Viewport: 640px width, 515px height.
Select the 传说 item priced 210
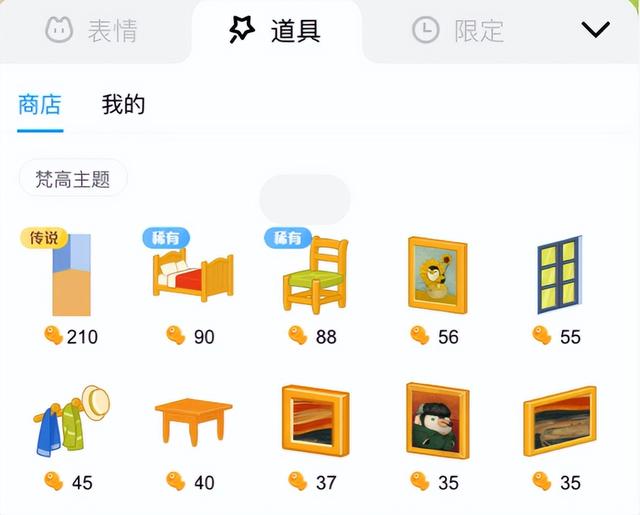(x=70, y=276)
